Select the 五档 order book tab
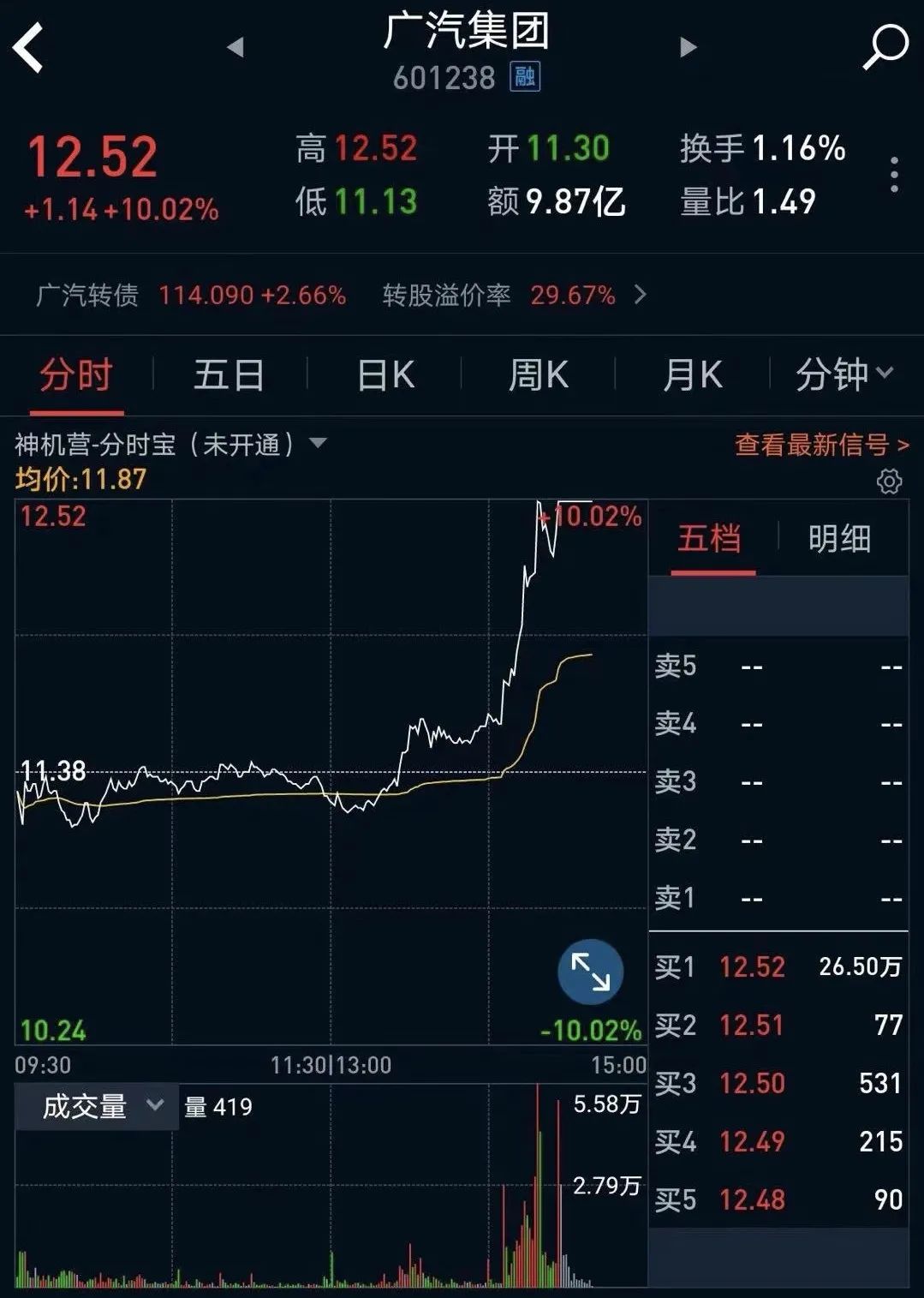The width and height of the screenshot is (924, 1298). [x=709, y=539]
